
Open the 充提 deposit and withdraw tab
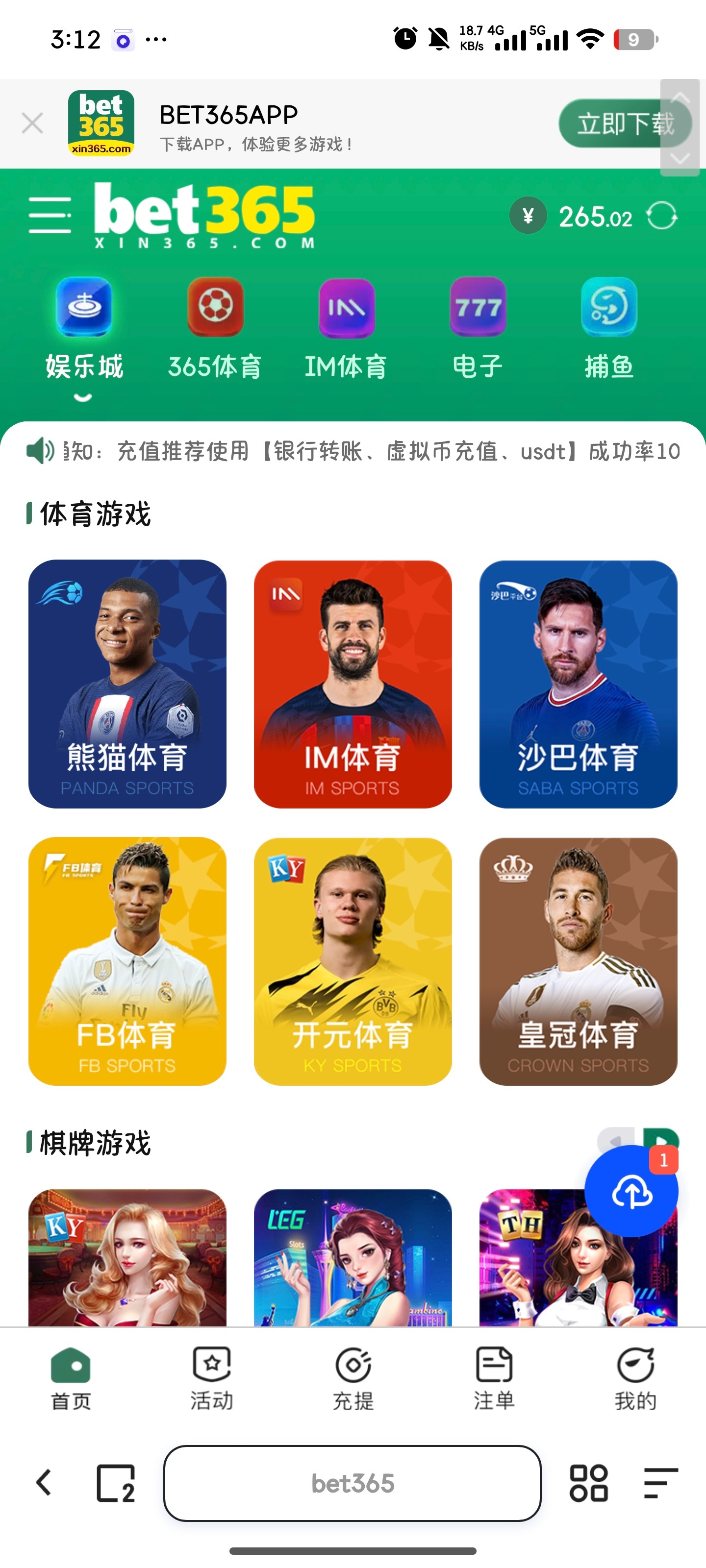[x=353, y=1378]
